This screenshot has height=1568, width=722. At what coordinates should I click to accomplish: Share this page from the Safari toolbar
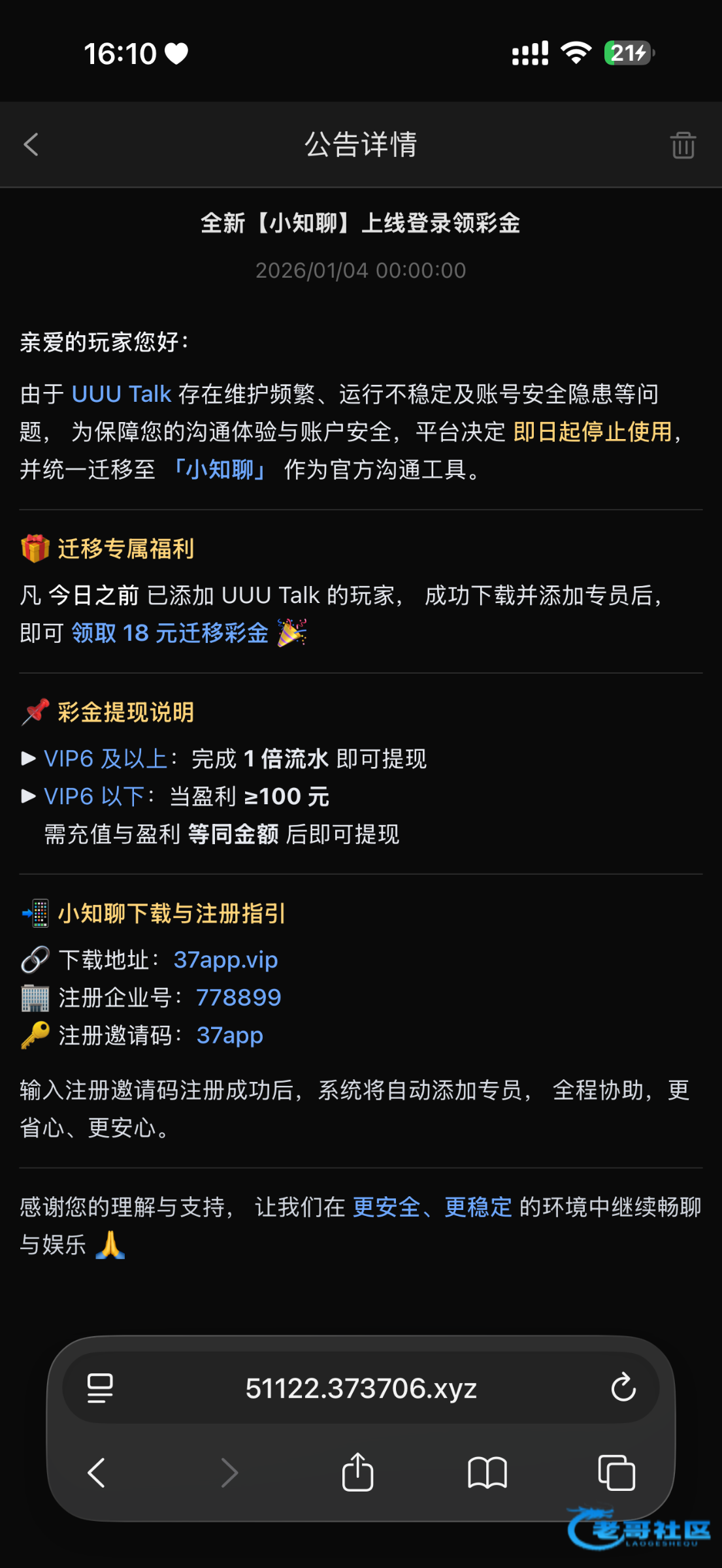coord(357,1473)
